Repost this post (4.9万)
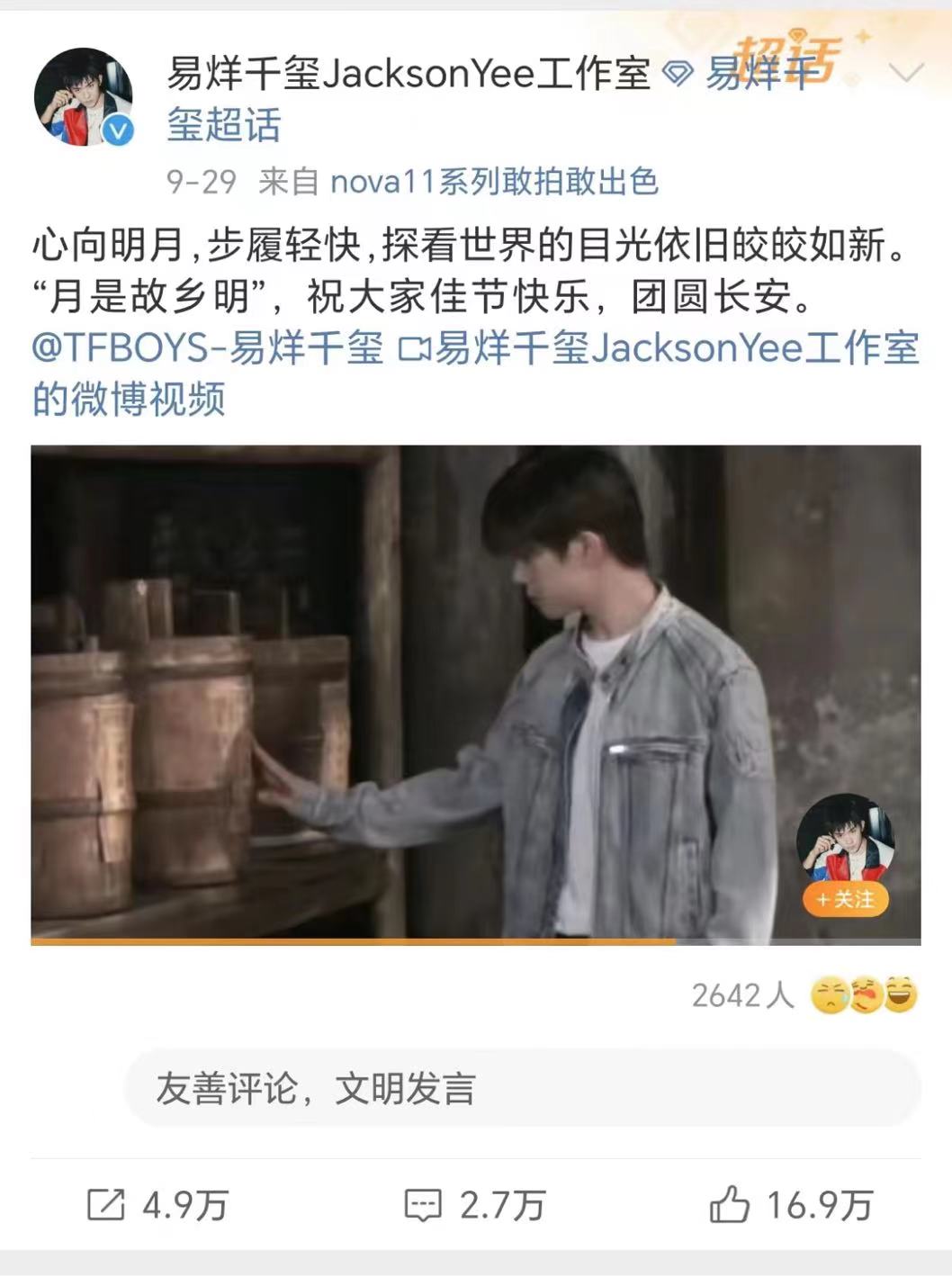This screenshot has height=1277, width=952. [x=157, y=1205]
